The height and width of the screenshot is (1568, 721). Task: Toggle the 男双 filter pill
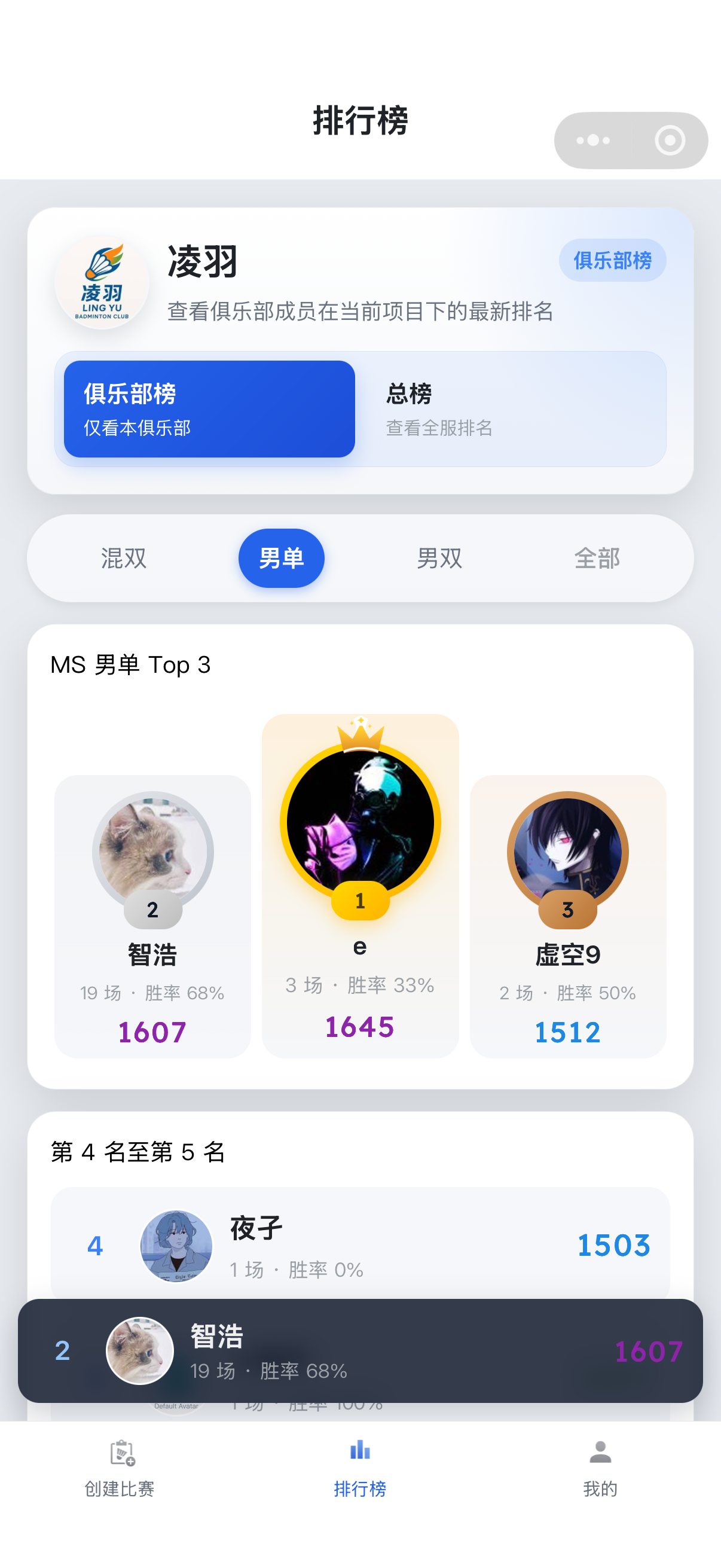439,558
